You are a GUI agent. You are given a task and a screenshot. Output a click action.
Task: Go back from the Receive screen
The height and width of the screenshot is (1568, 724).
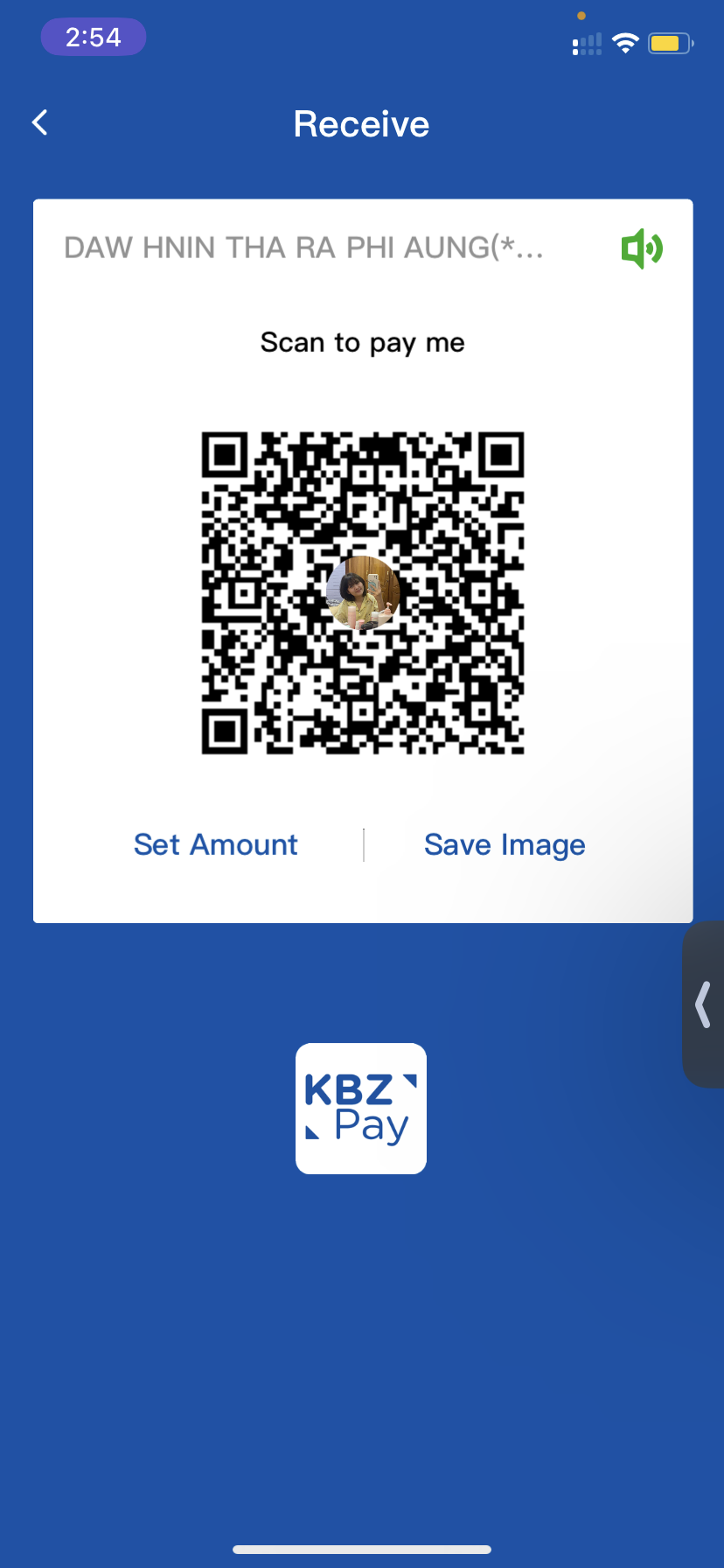(x=40, y=123)
